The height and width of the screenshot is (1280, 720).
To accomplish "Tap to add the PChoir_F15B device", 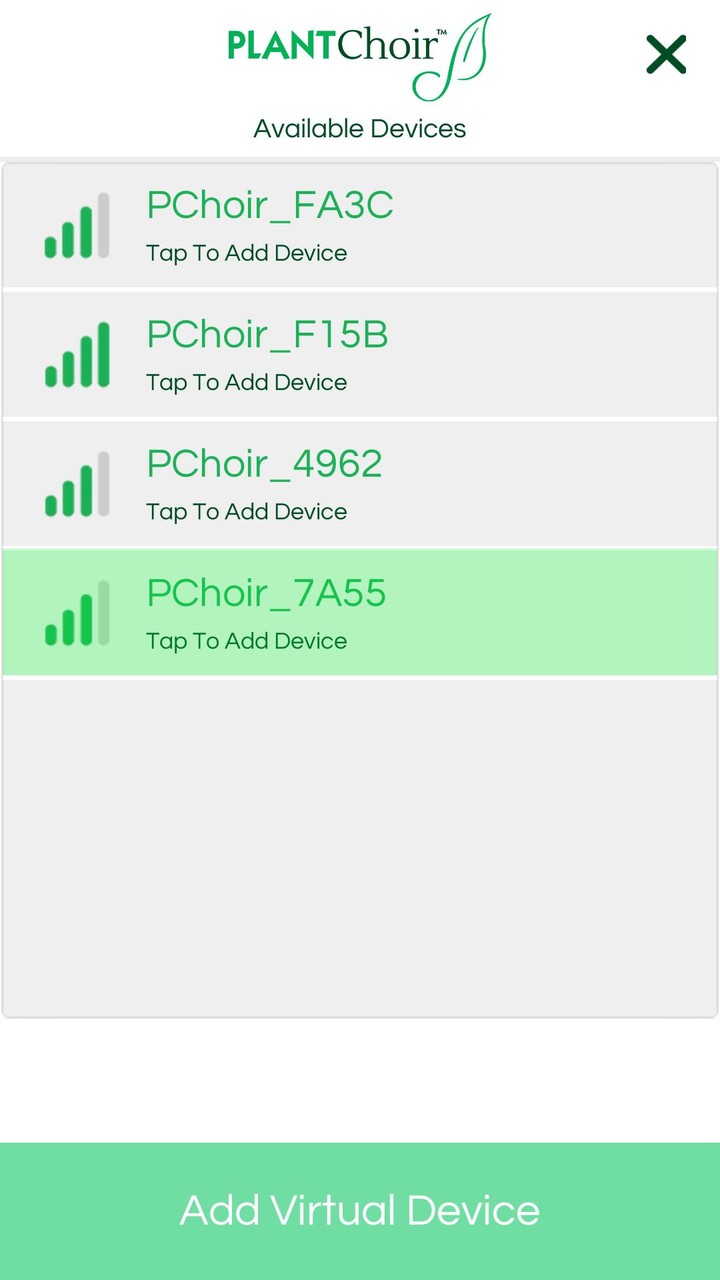I will pos(246,382).
